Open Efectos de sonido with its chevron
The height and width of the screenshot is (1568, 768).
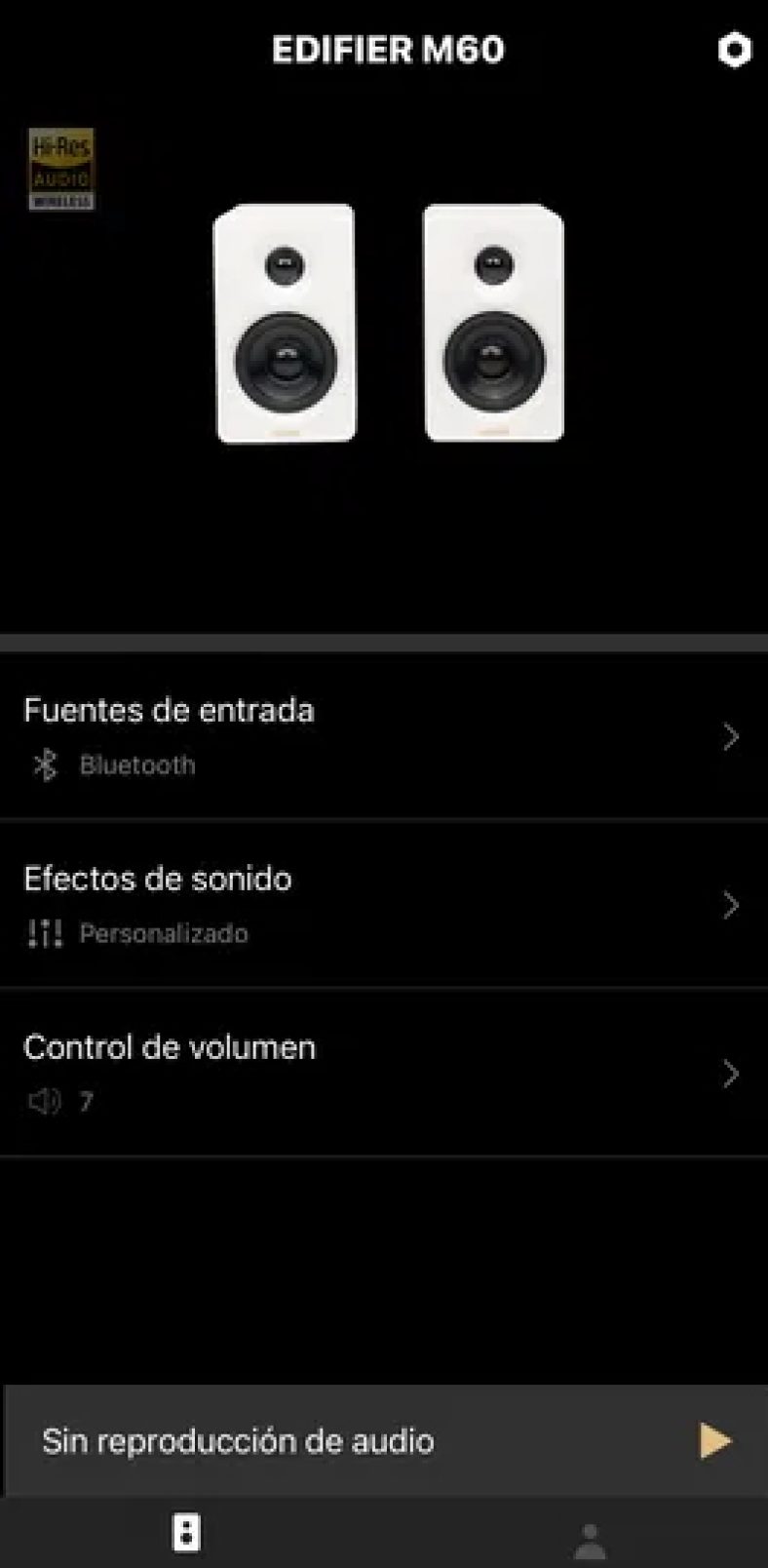coord(730,905)
